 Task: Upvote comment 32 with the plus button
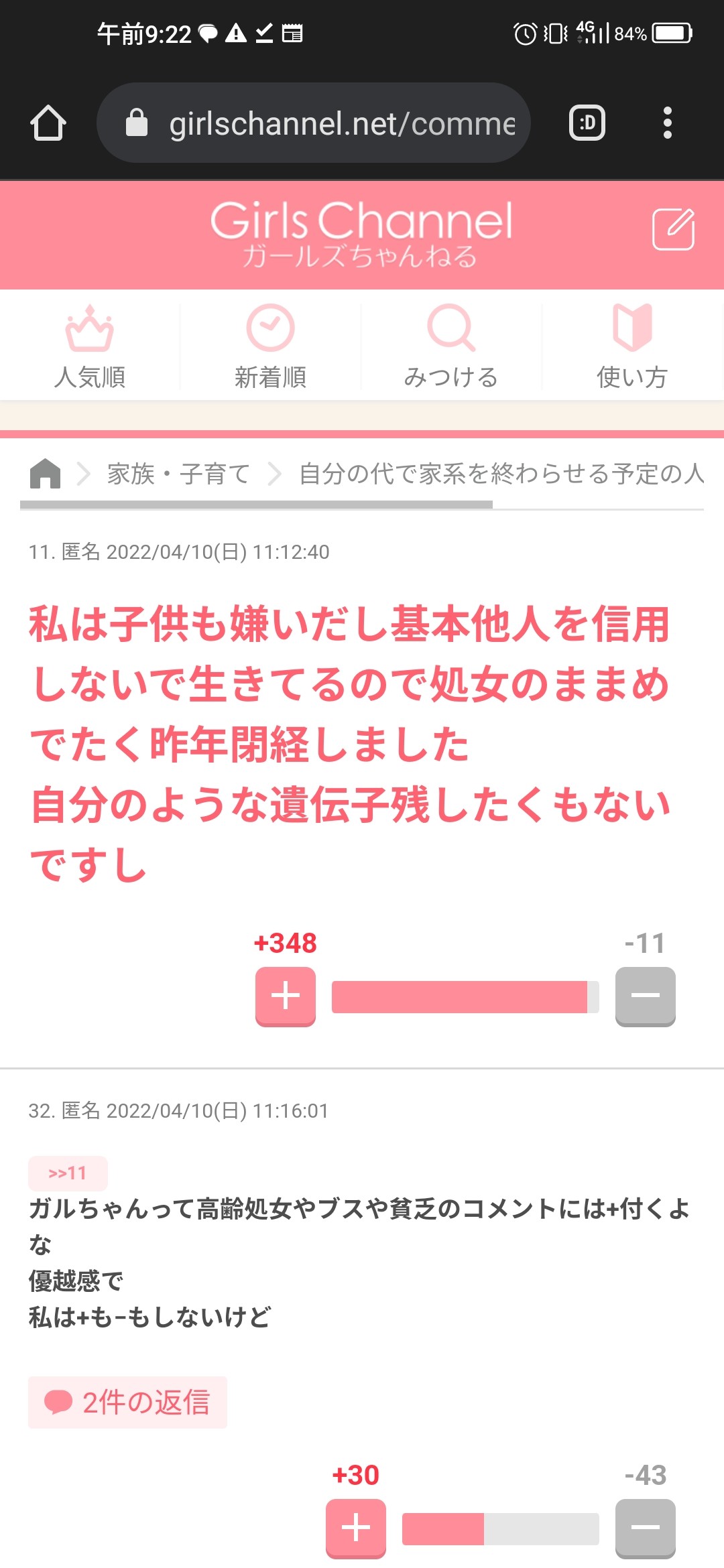[x=356, y=1528]
